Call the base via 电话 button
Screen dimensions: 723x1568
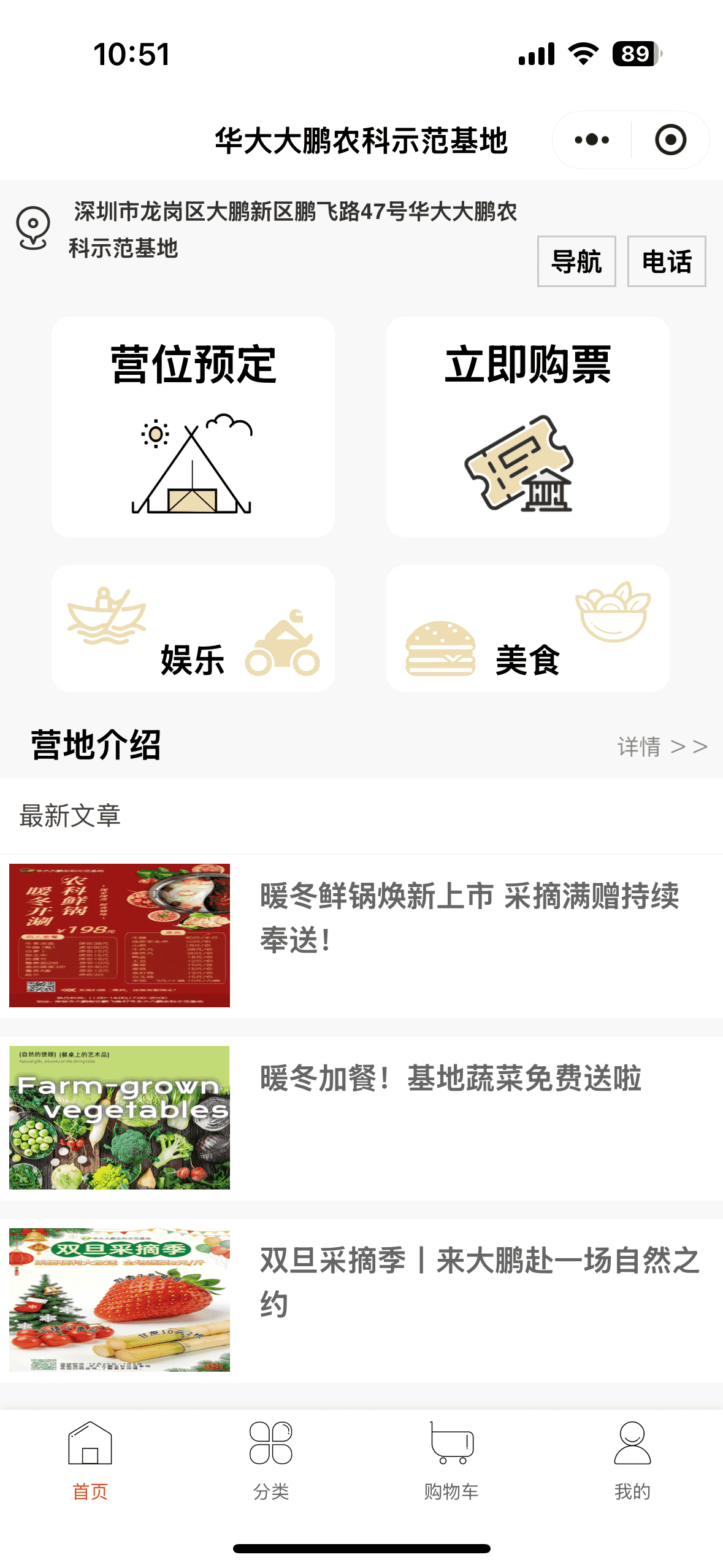[667, 261]
